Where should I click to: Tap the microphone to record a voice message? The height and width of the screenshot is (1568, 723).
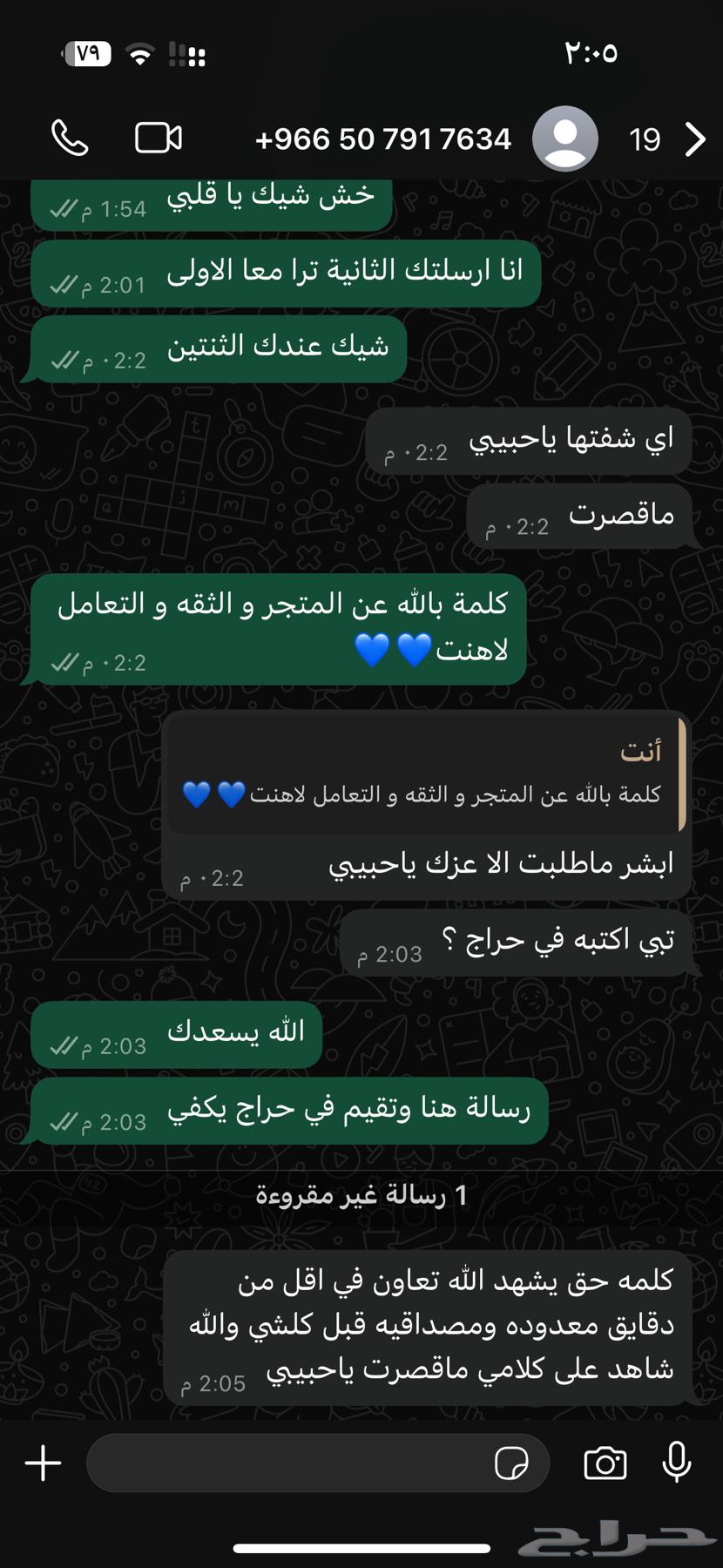678,1463
